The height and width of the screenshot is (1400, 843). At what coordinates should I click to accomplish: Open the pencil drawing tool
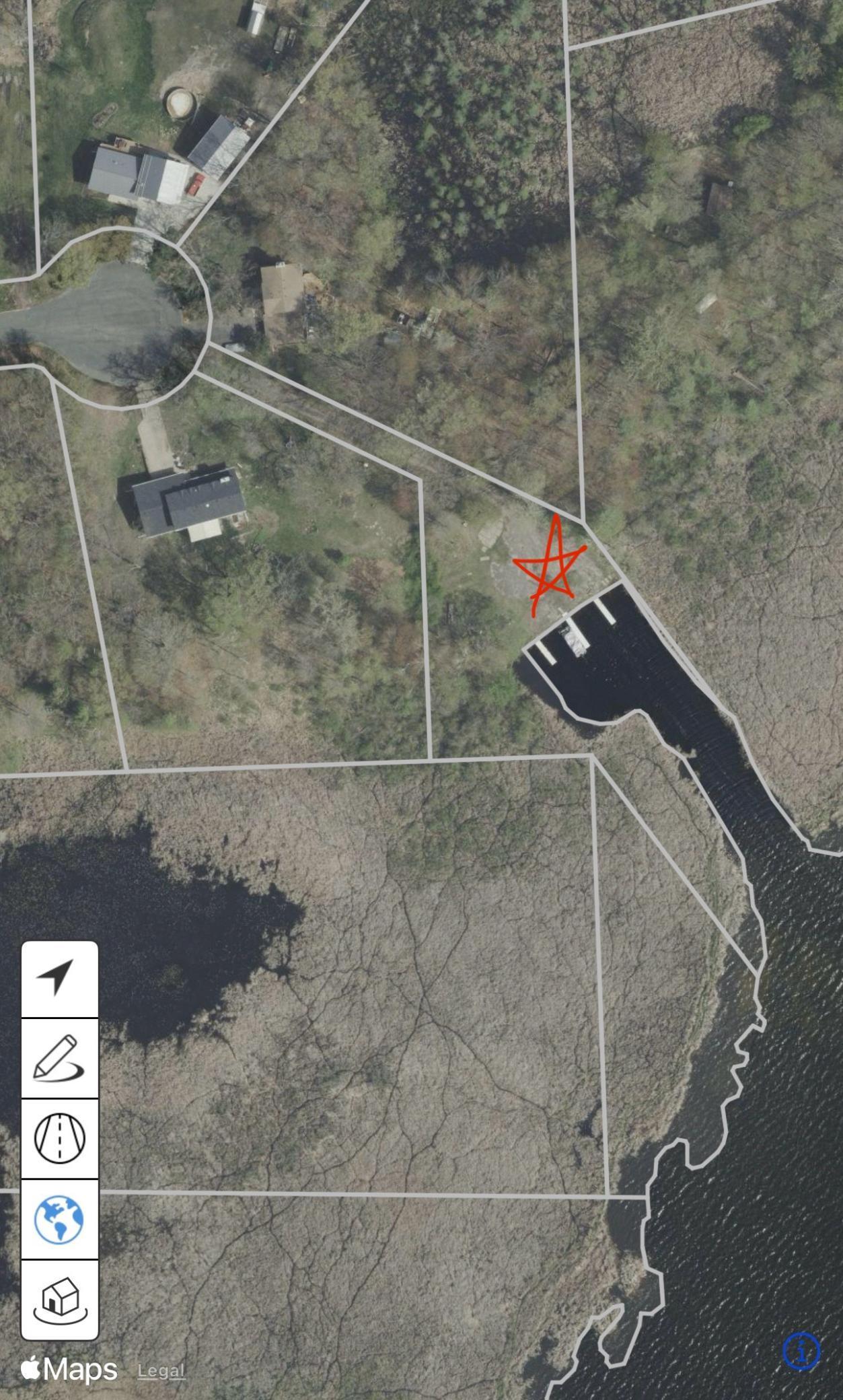coord(59,1059)
